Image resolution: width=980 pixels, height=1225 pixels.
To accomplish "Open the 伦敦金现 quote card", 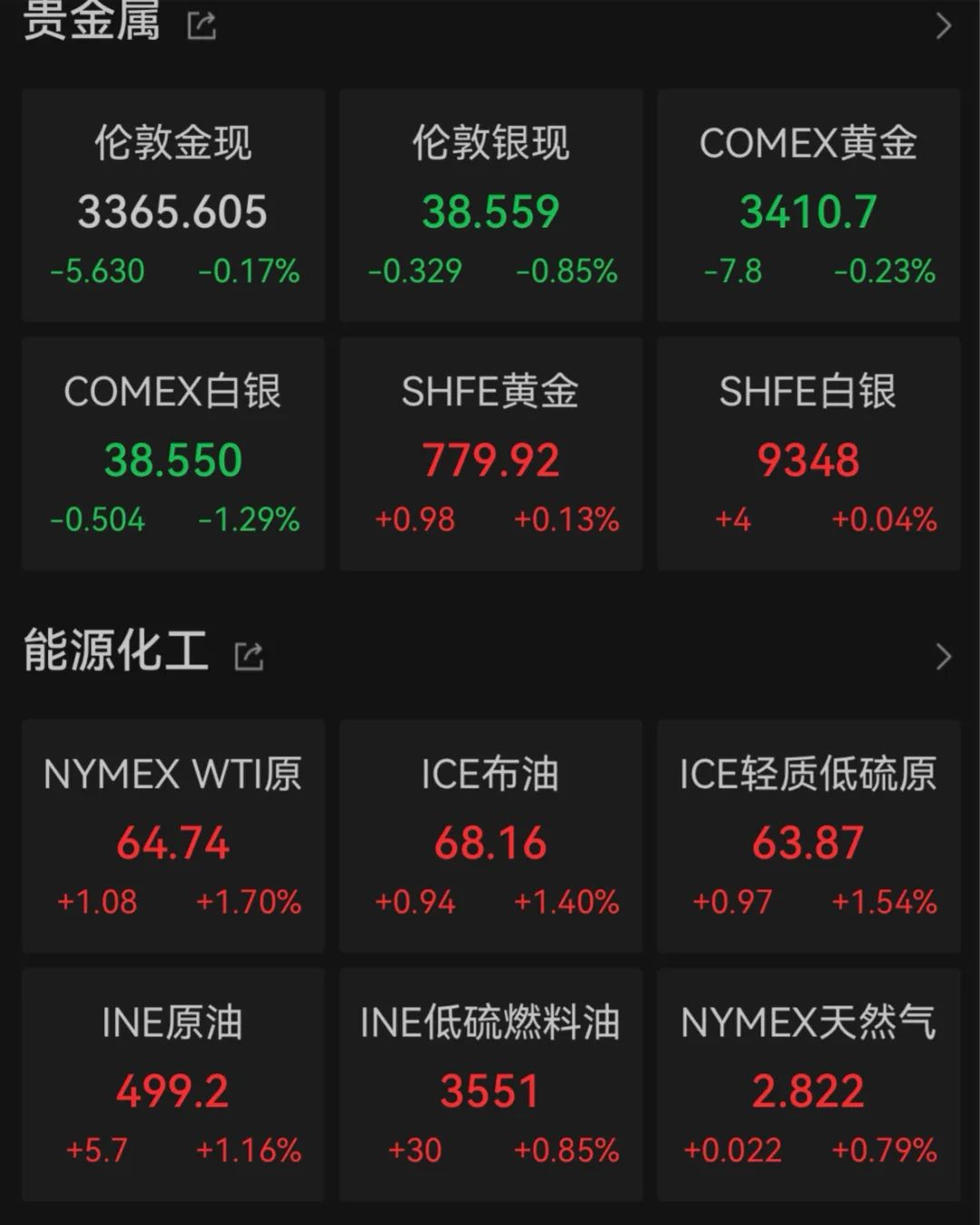I will 173,205.
